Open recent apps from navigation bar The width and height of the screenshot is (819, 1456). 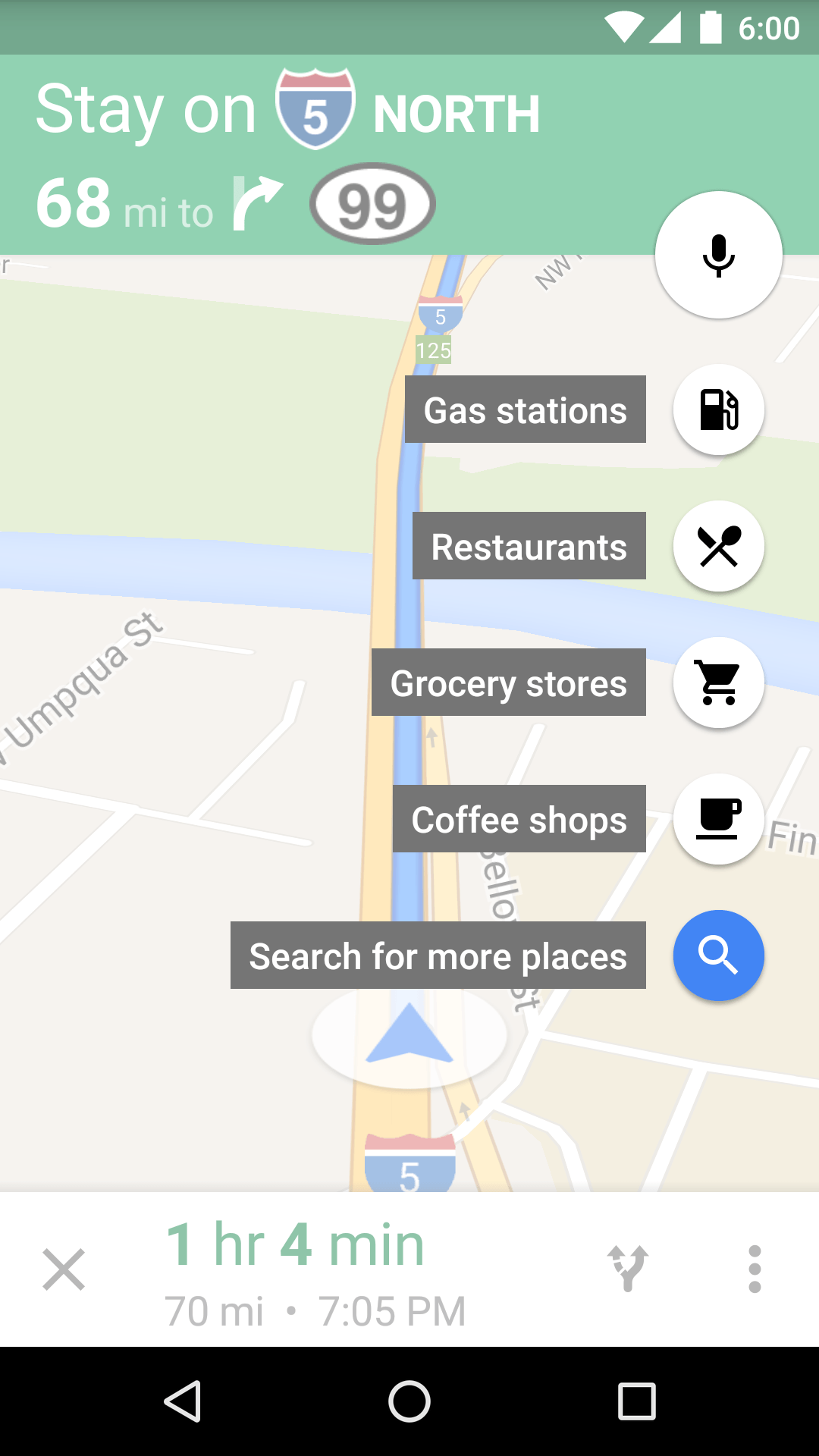pos(636,1401)
